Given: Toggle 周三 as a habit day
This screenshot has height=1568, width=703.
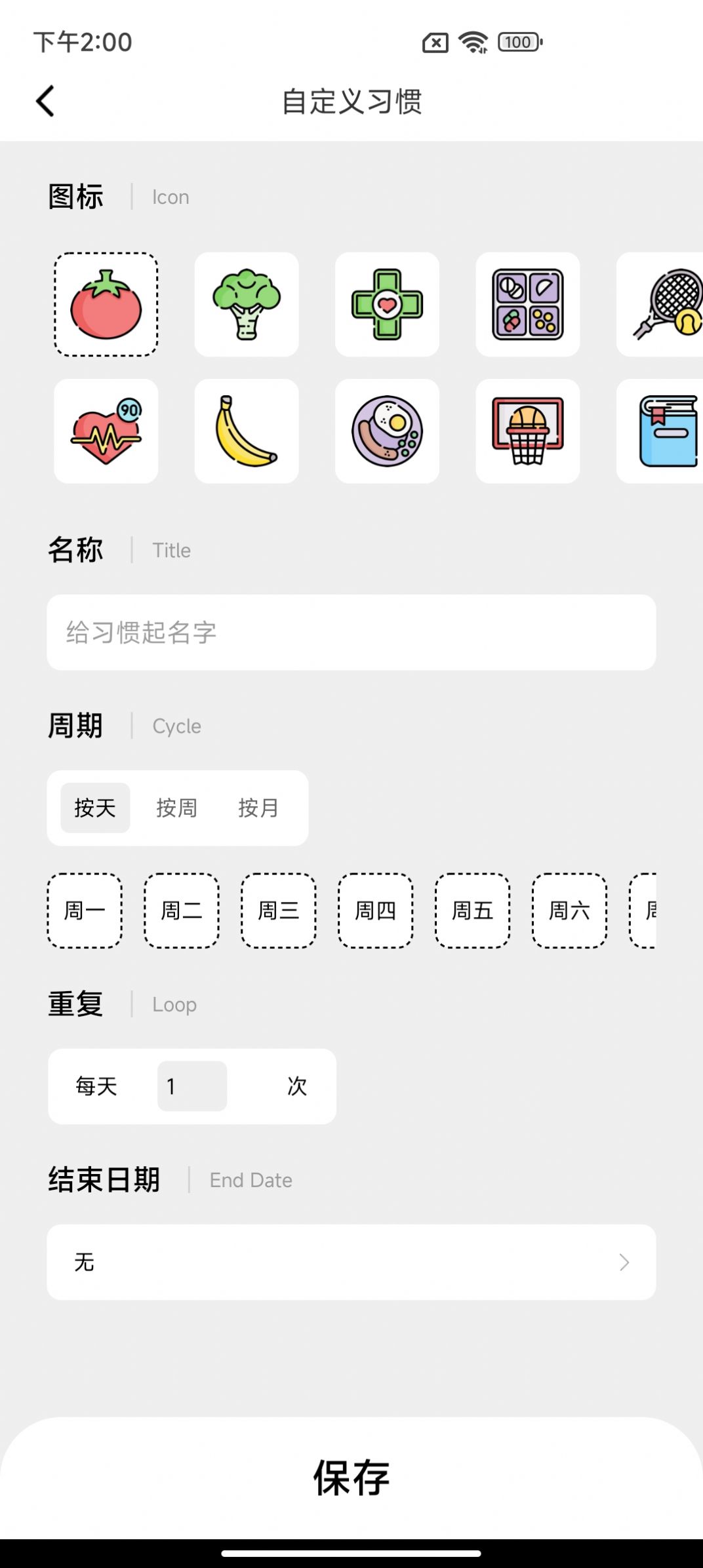Looking at the screenshot, I should [x=278, y=911].
